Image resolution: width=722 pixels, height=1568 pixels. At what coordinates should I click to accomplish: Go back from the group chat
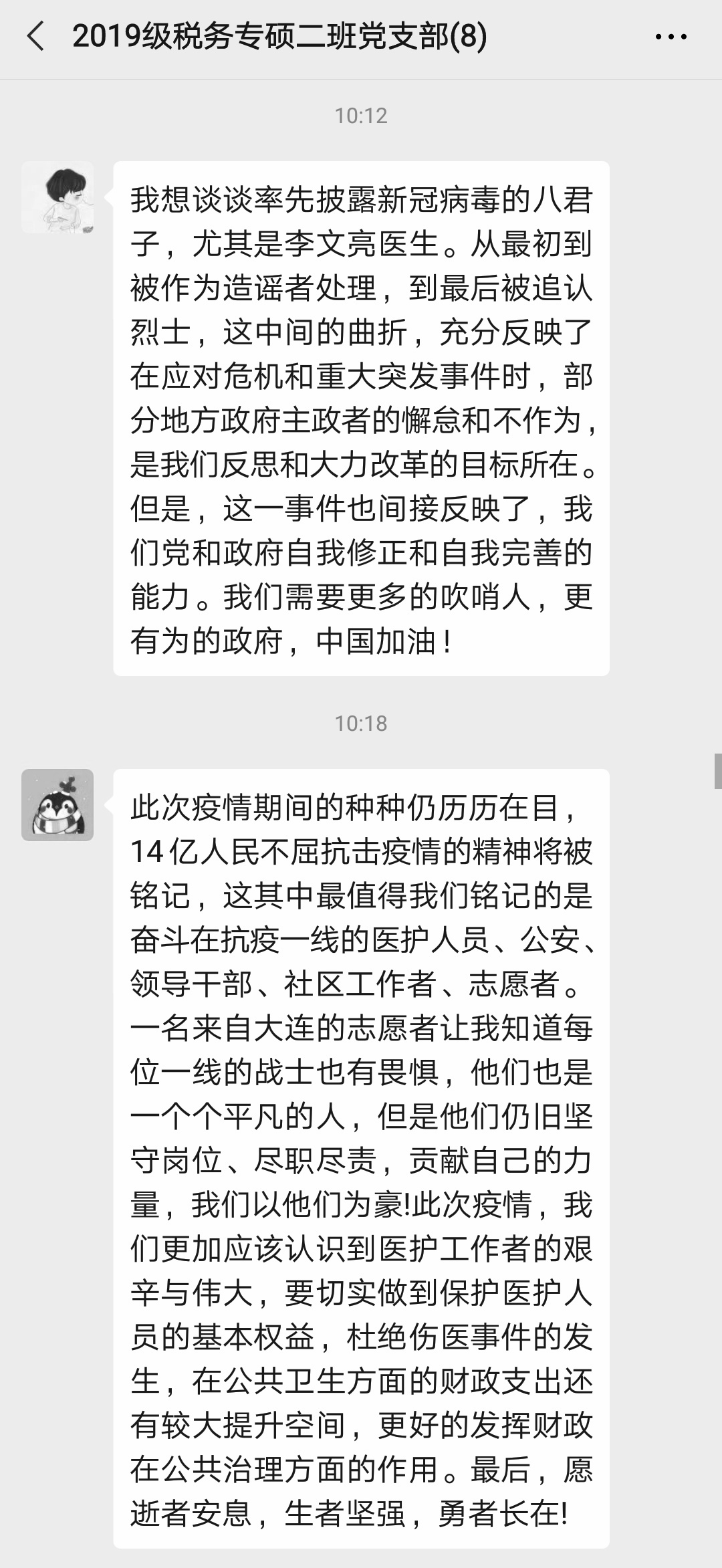click(36, 37)
